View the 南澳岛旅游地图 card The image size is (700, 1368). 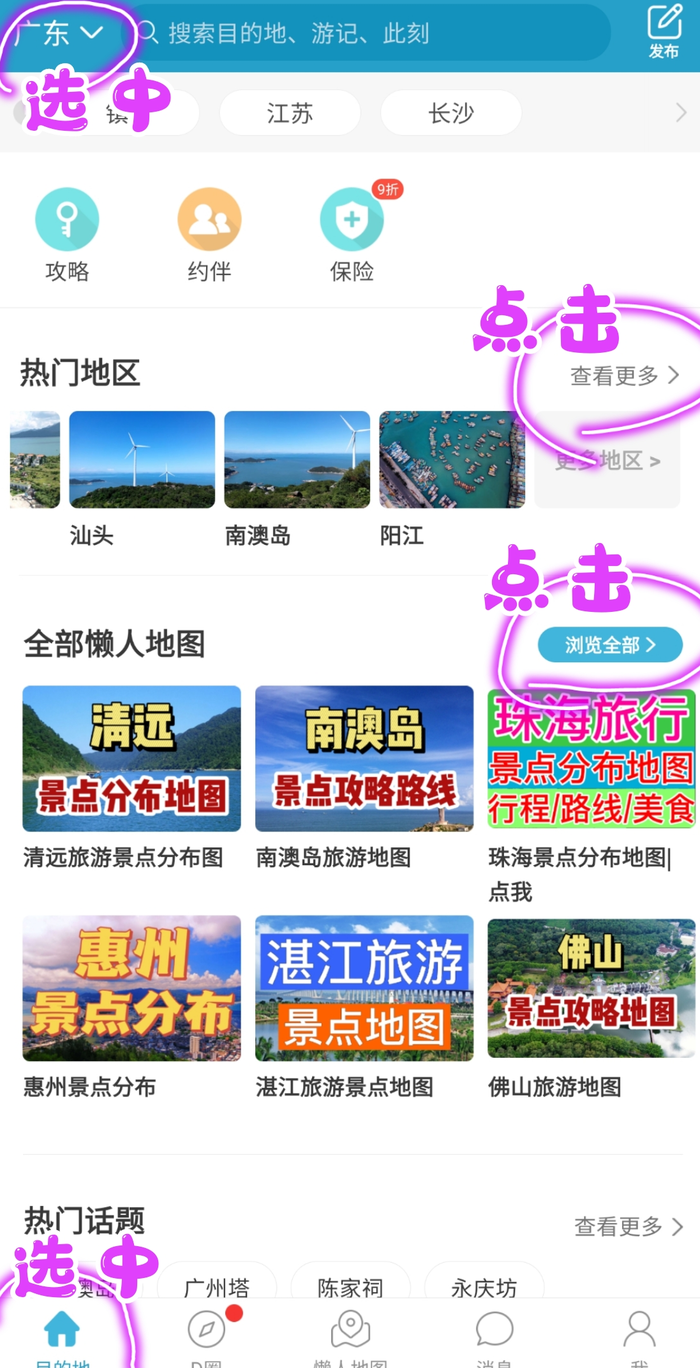(x=364, y=777)
